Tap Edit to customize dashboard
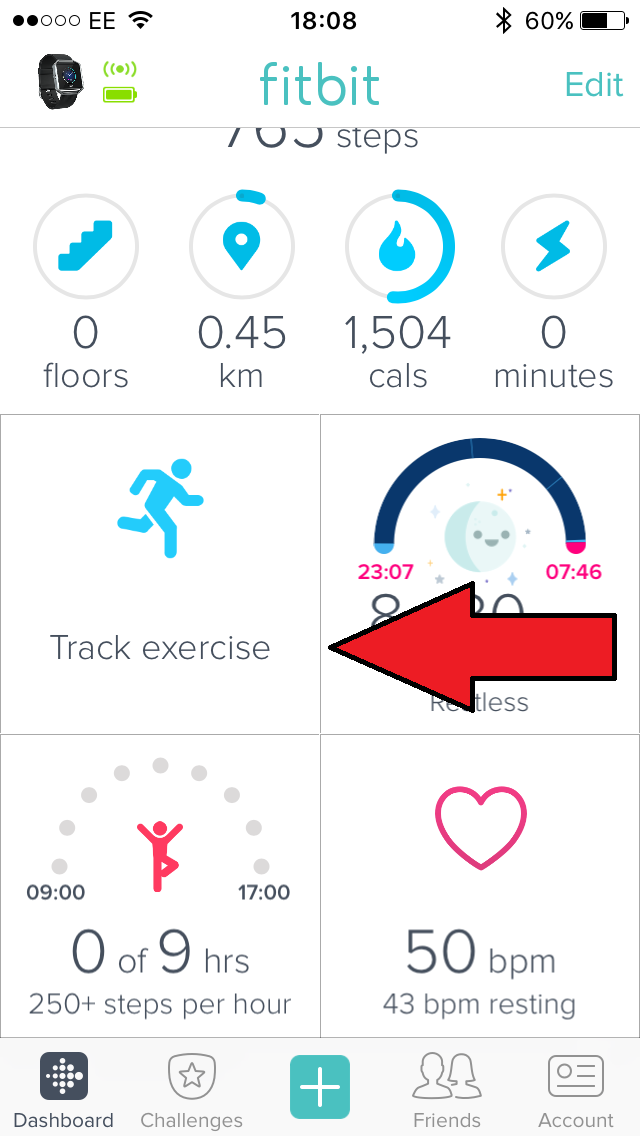Viewport: 640px width, 1136px height. pyautogui.click(x=593, y=84)
